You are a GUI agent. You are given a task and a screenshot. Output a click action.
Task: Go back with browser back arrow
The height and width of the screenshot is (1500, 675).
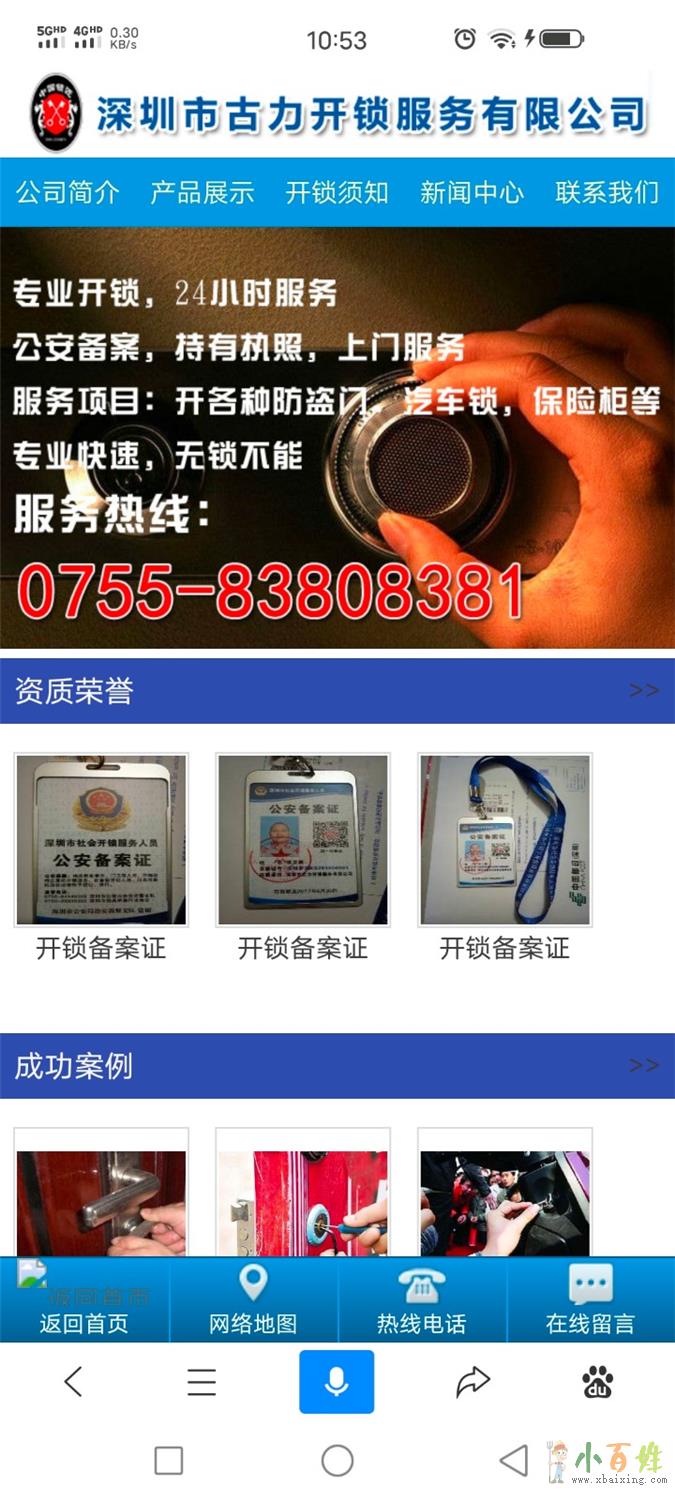73,1382
